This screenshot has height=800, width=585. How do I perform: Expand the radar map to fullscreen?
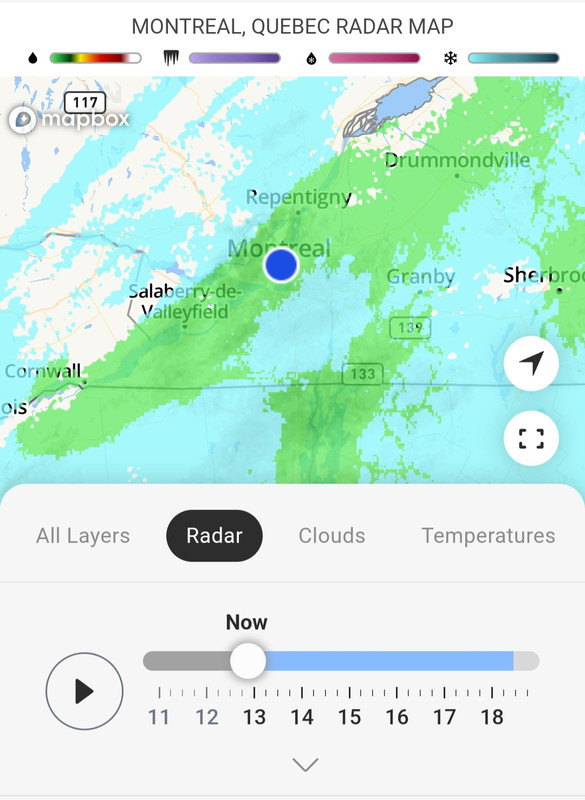[531, 438]
